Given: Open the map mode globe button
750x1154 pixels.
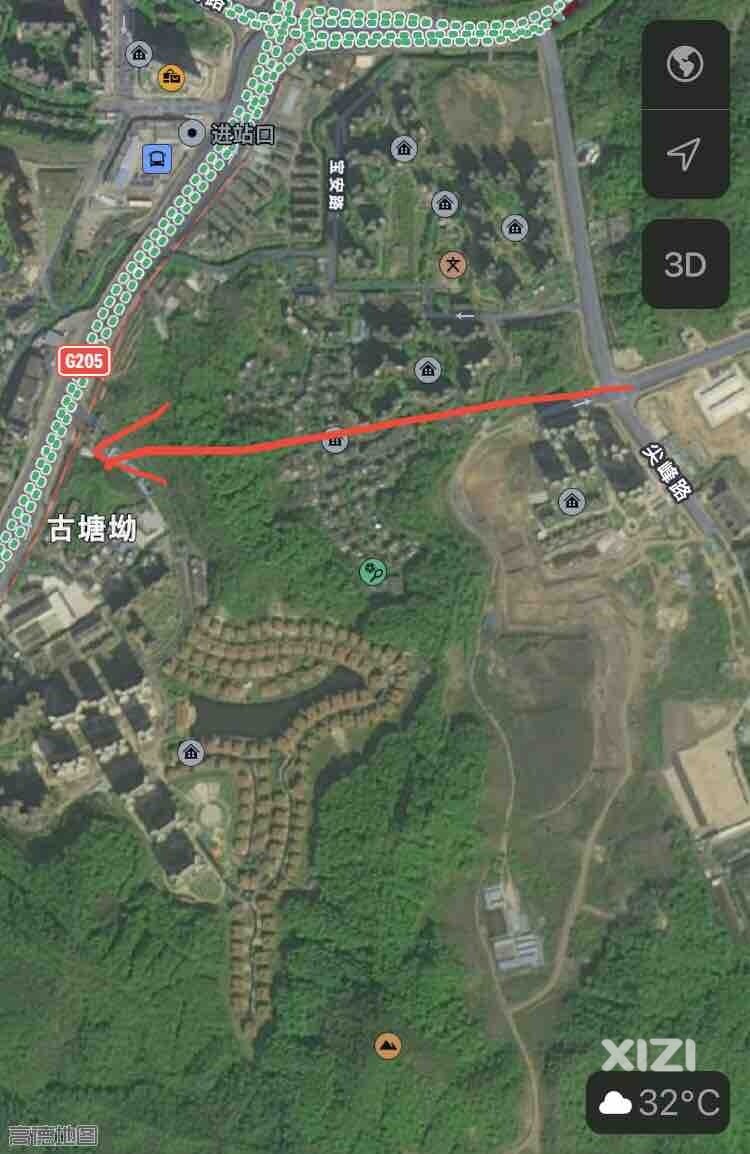Looking at the screenshot, I should (685, 65).
